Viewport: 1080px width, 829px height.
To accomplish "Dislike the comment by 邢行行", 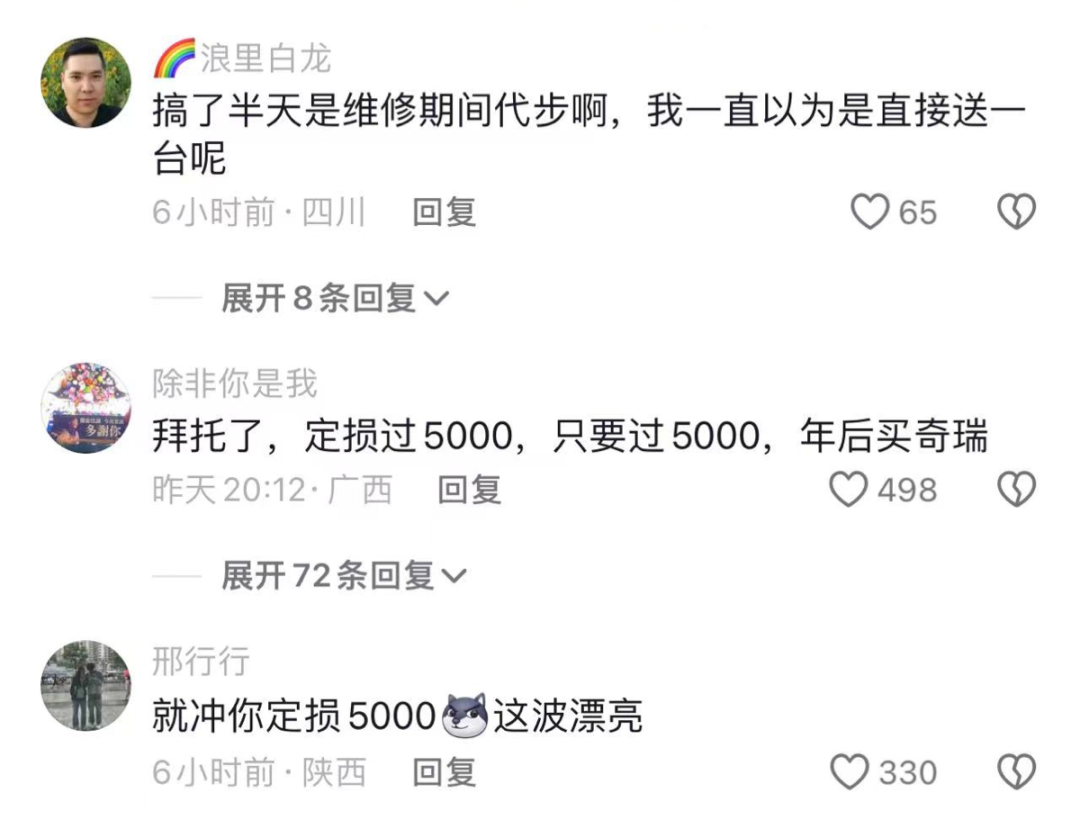I will (x=1017, y=772).
